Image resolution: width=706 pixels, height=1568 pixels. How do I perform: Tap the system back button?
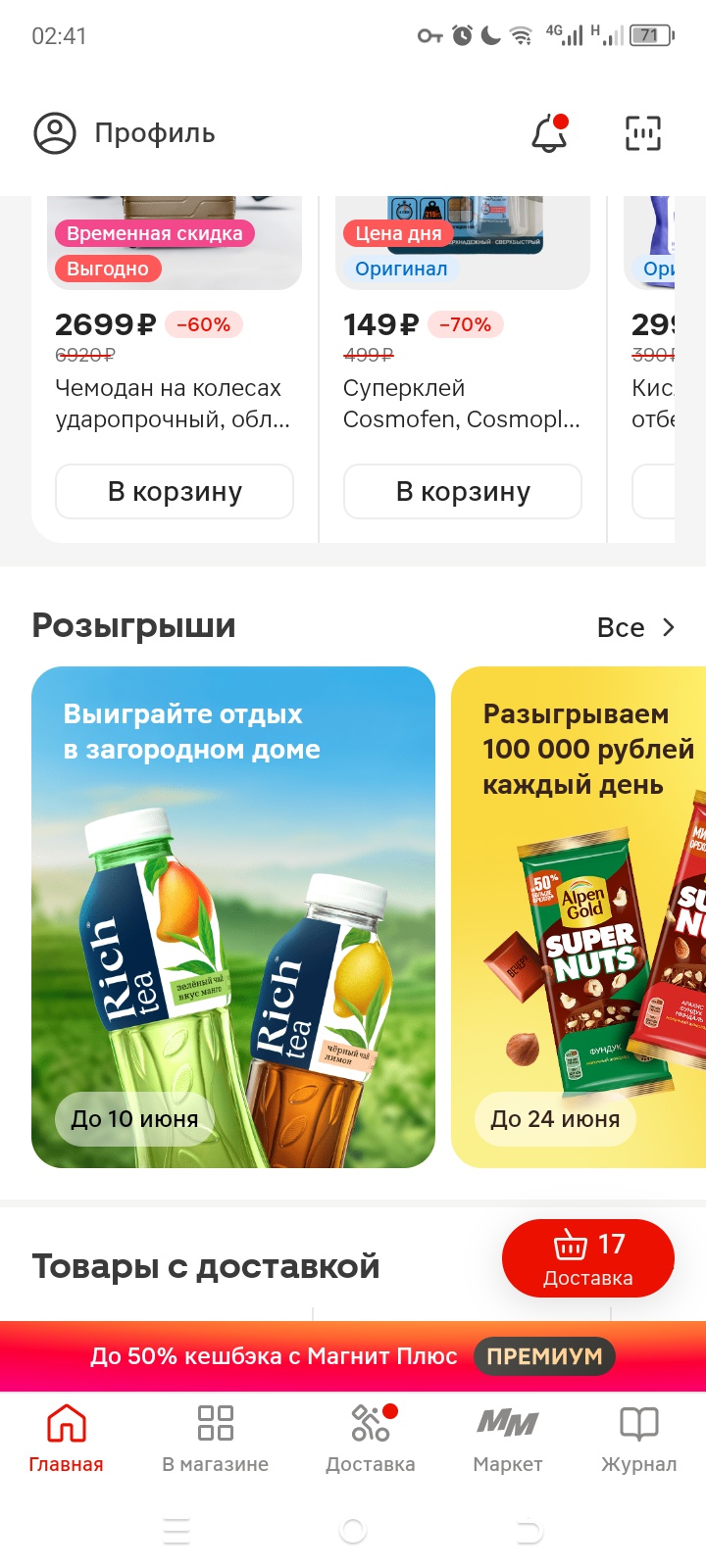coord(529,1530)
